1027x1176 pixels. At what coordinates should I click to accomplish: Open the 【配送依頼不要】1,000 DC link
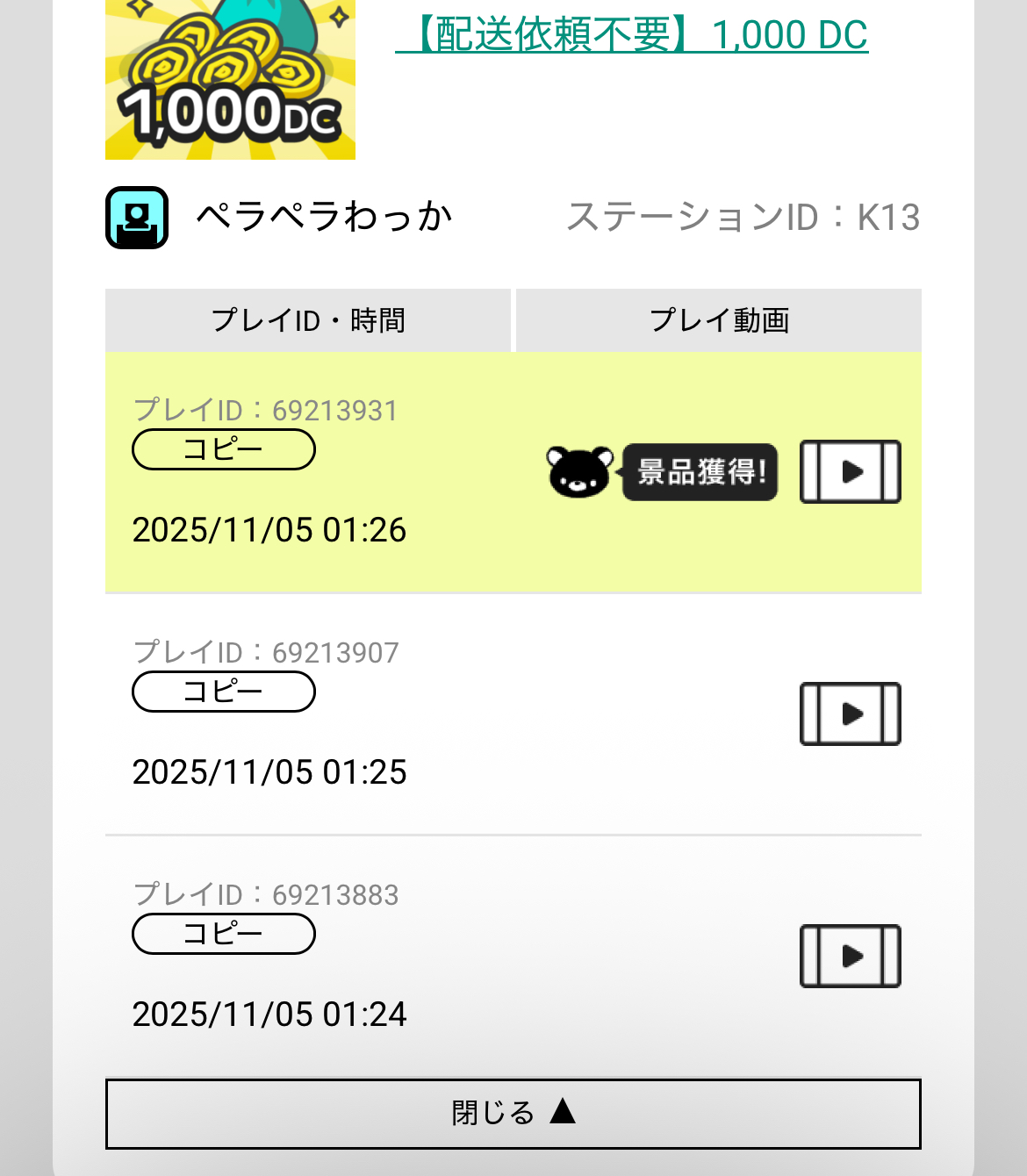coord(632,36)
